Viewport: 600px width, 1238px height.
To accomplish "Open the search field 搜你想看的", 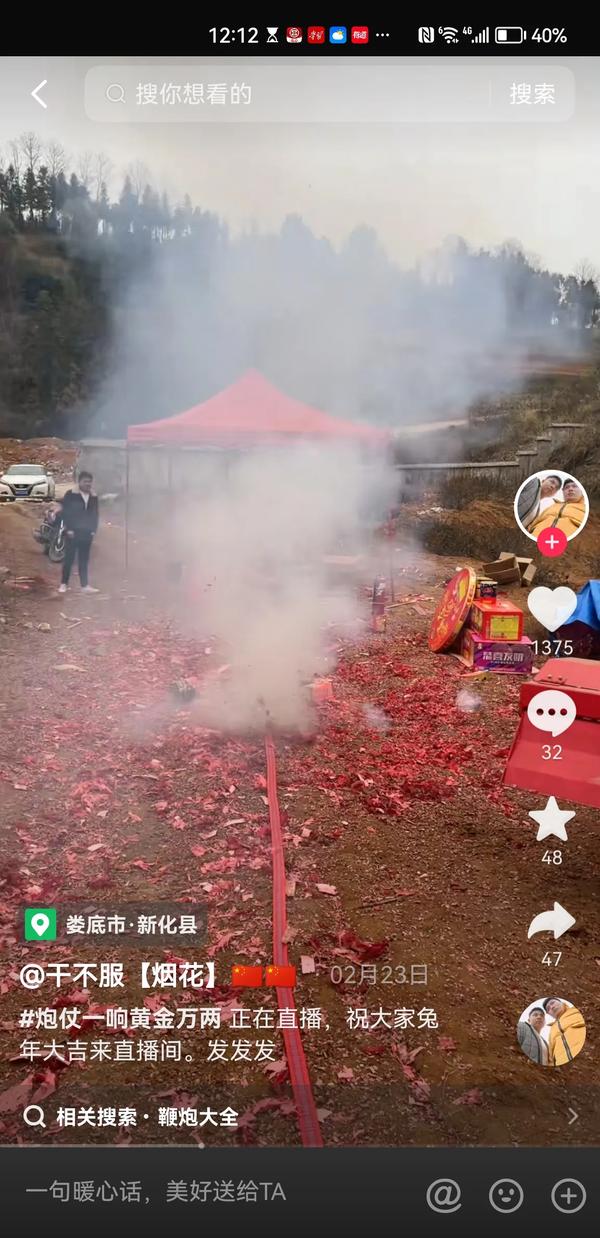I will pos(290,94).
